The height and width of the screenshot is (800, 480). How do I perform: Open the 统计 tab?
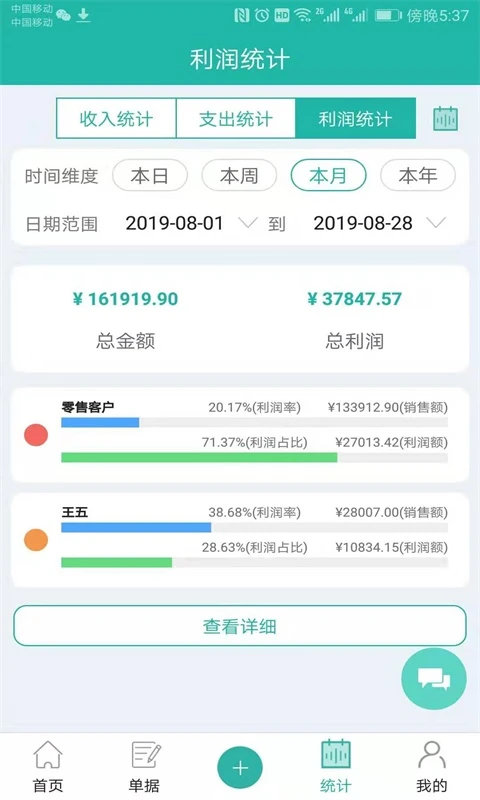(336, 767)
